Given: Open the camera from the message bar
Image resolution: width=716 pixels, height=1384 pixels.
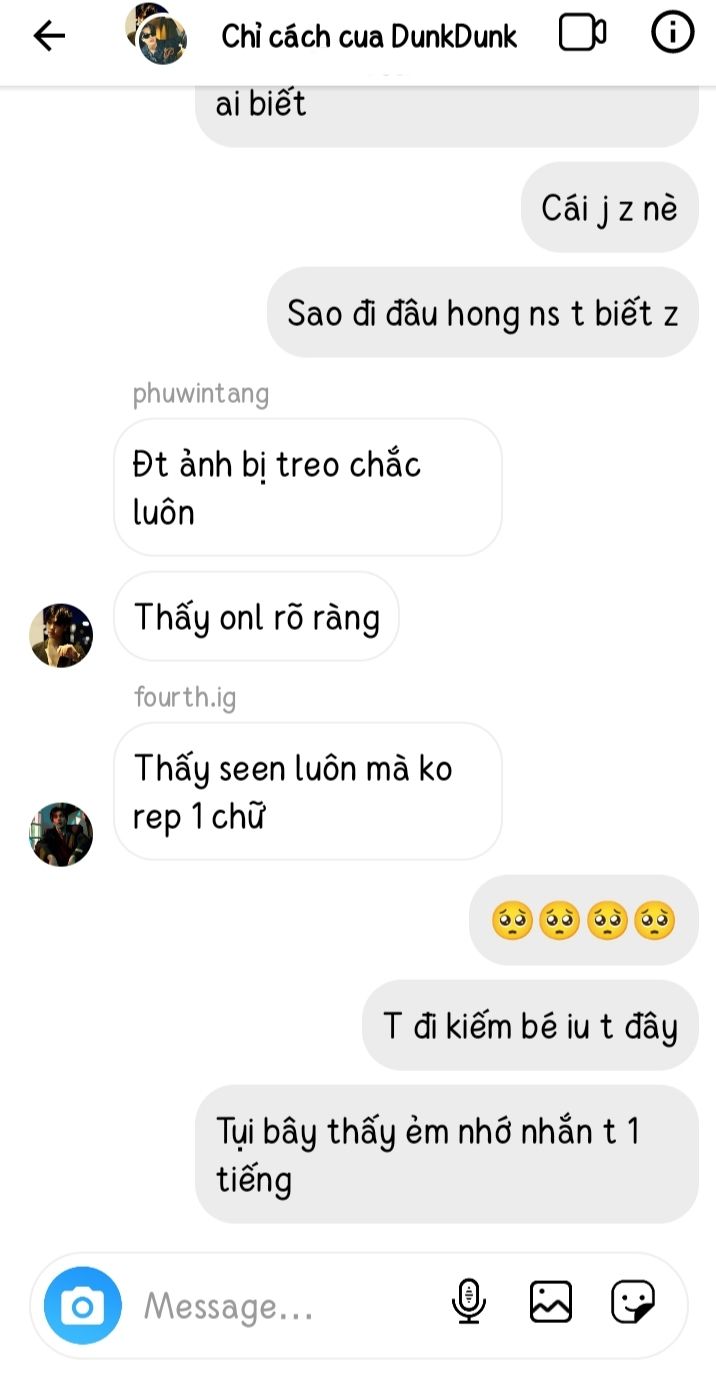Looking at the screenshot, I should point(83,1305).
